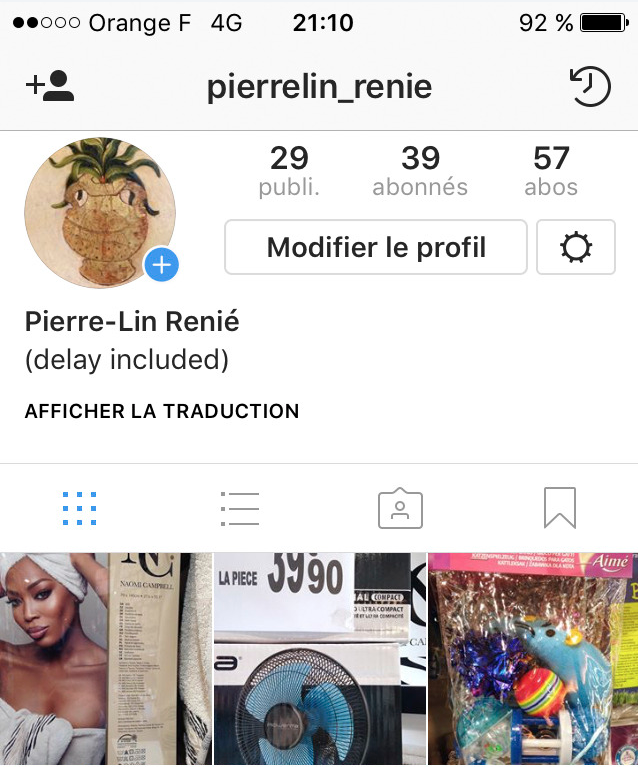The width and height of the screenshot is (638, 767).
Task: Switch to list view tab
Action: 239,509
